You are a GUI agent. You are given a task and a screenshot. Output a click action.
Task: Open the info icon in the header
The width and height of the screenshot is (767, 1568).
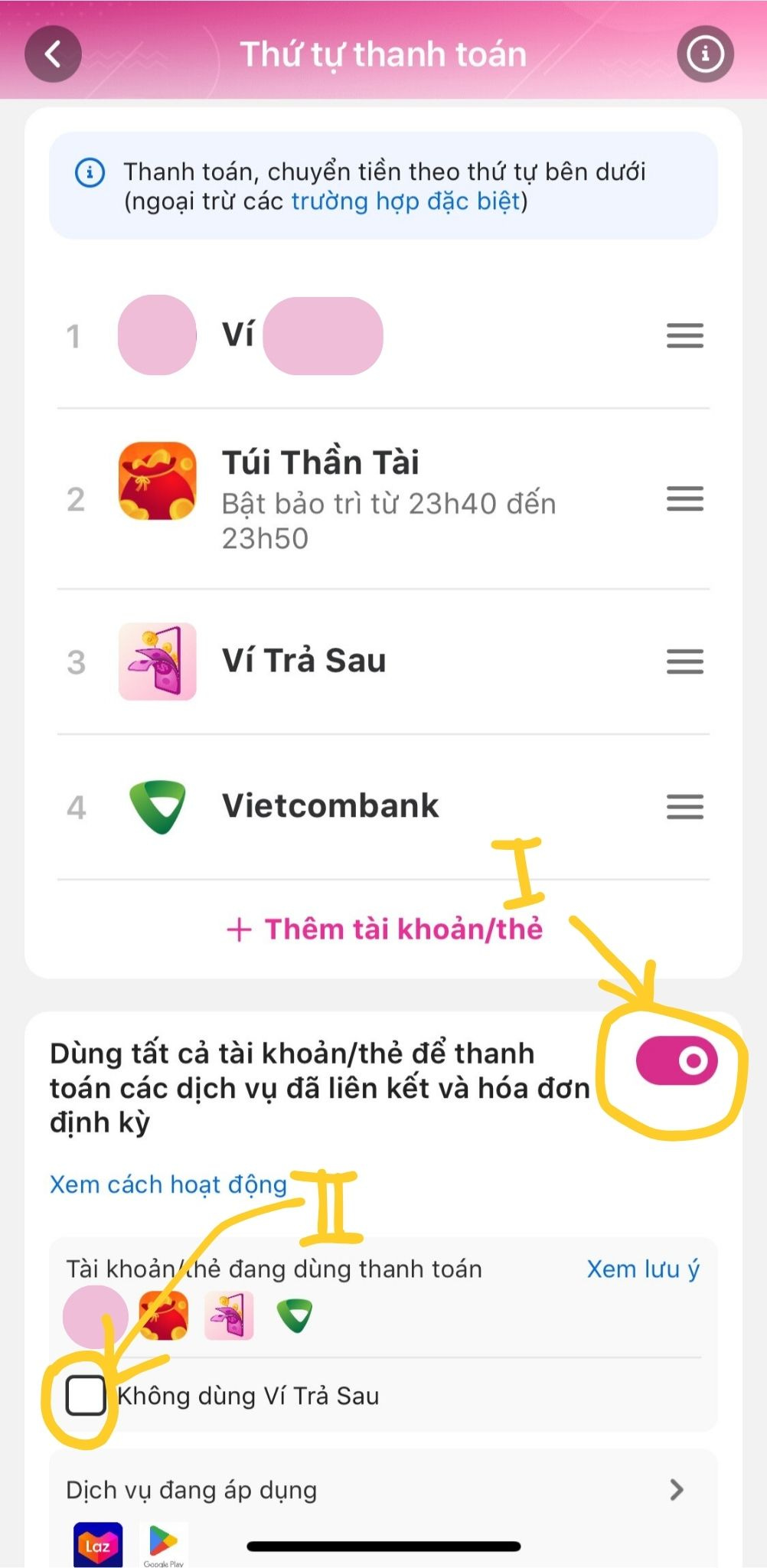[705, 54]
